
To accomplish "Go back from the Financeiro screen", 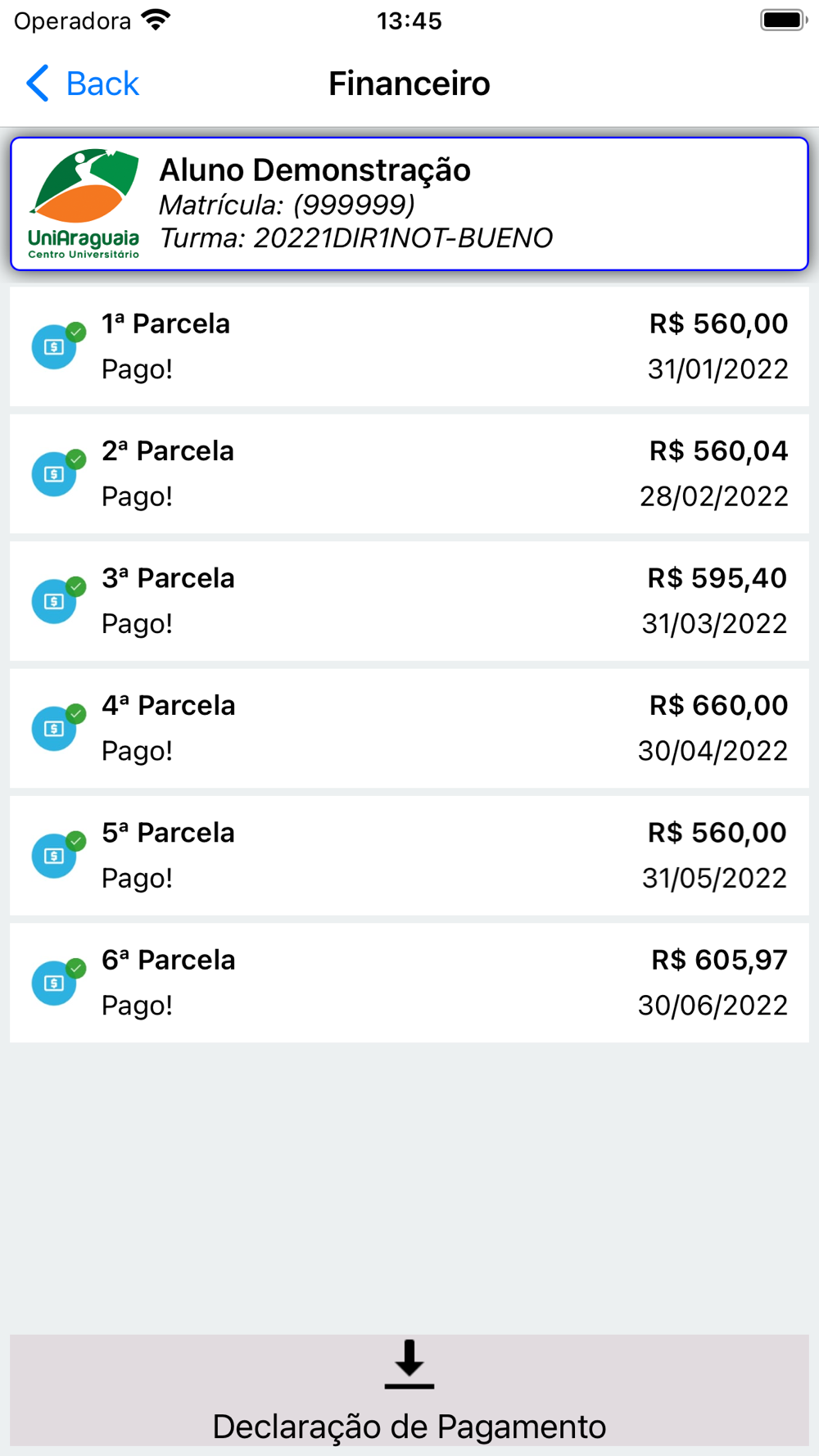I will [82, 84].
